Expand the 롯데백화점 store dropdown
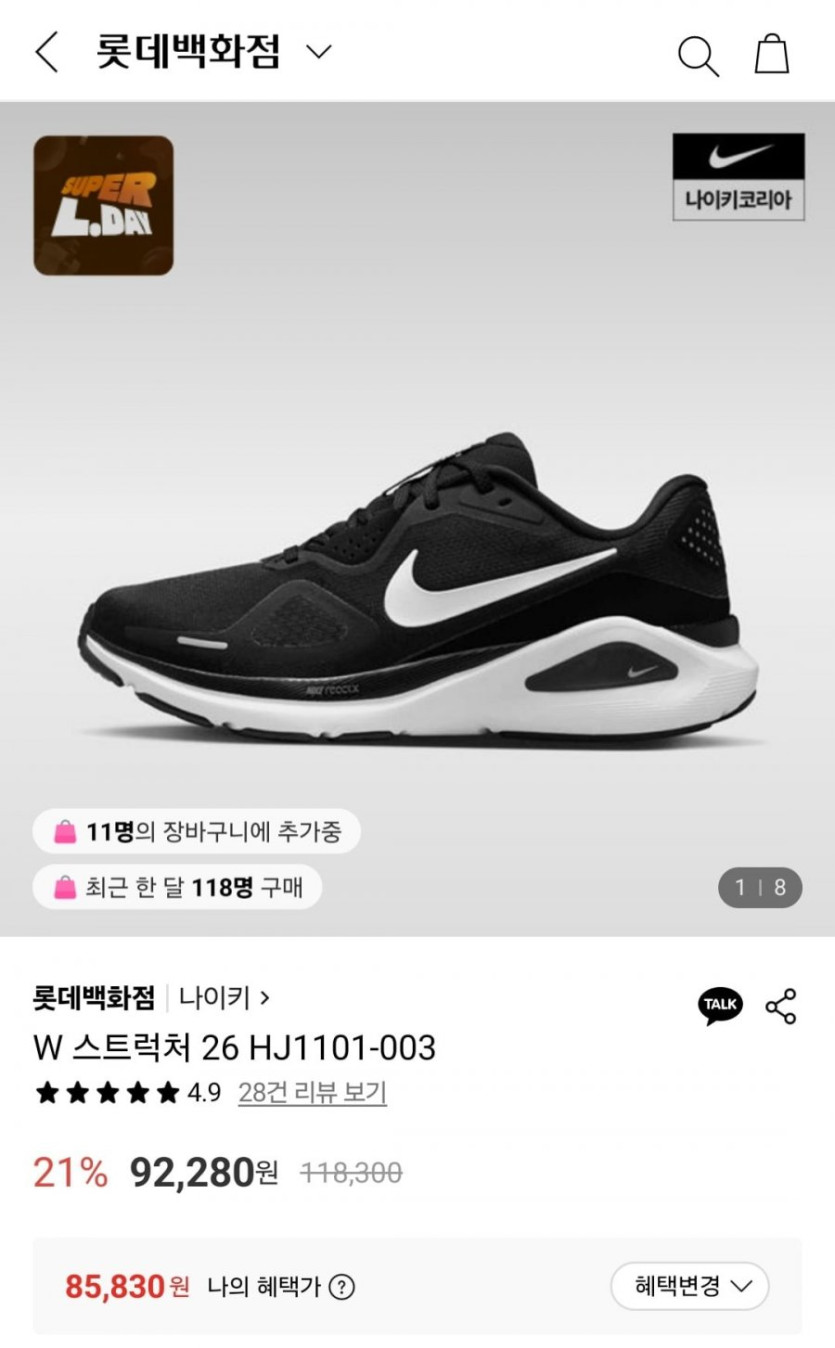This screenshot has height=1348, width=835. point(318,52)
